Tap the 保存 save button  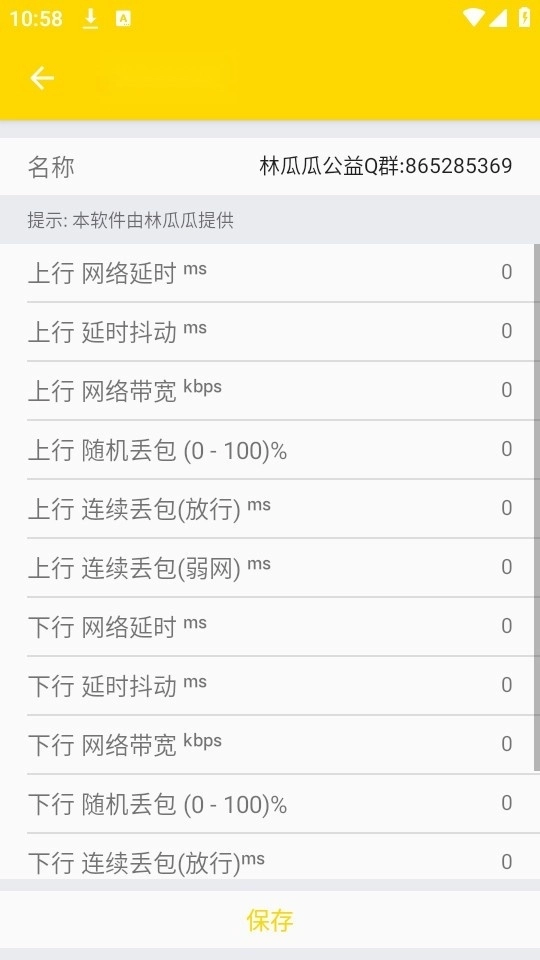270,920
